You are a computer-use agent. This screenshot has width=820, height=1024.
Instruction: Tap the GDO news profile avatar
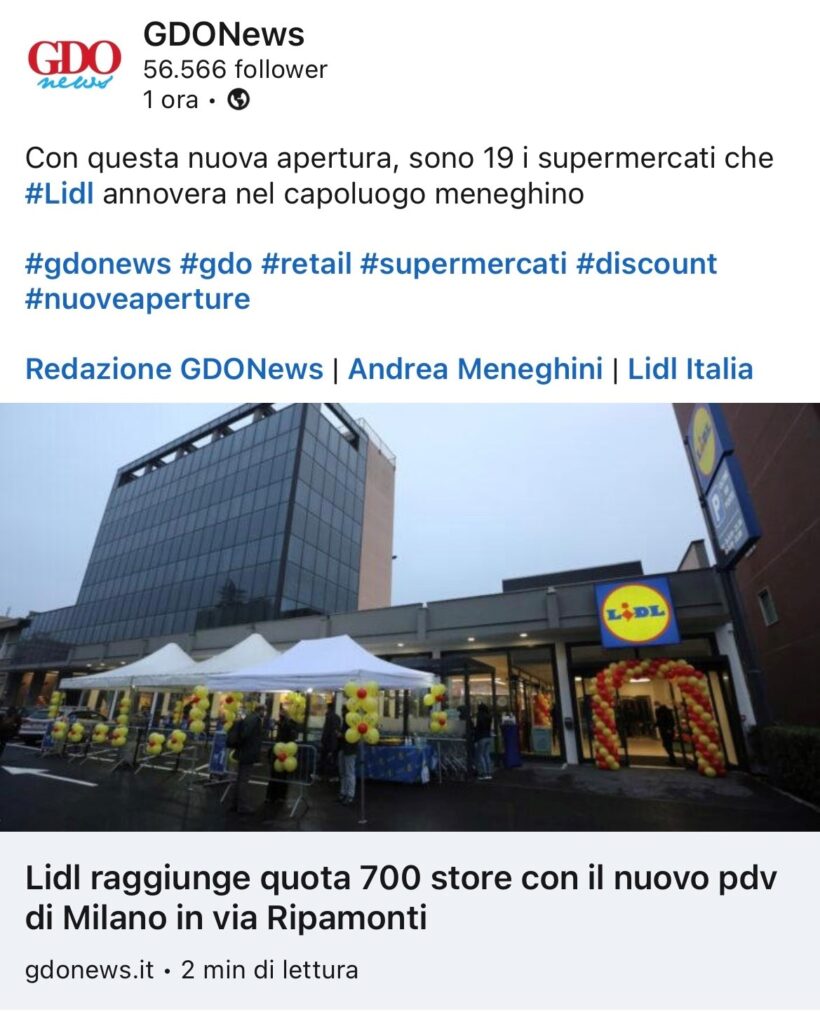[x=74, y=65]
